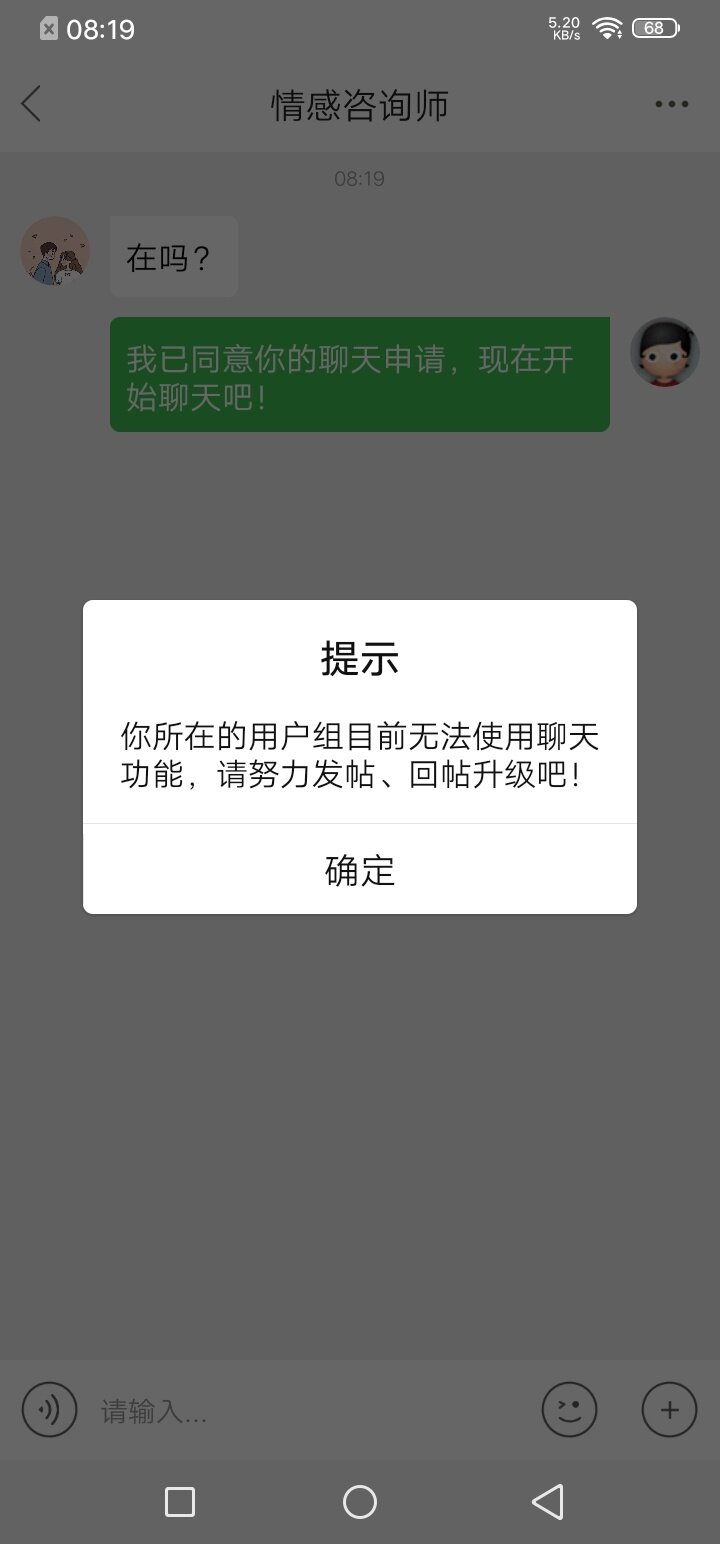This screenshot has width=720, height=1544.
Task: Focus the 请输入 message field
Action: click(310, 1411)
